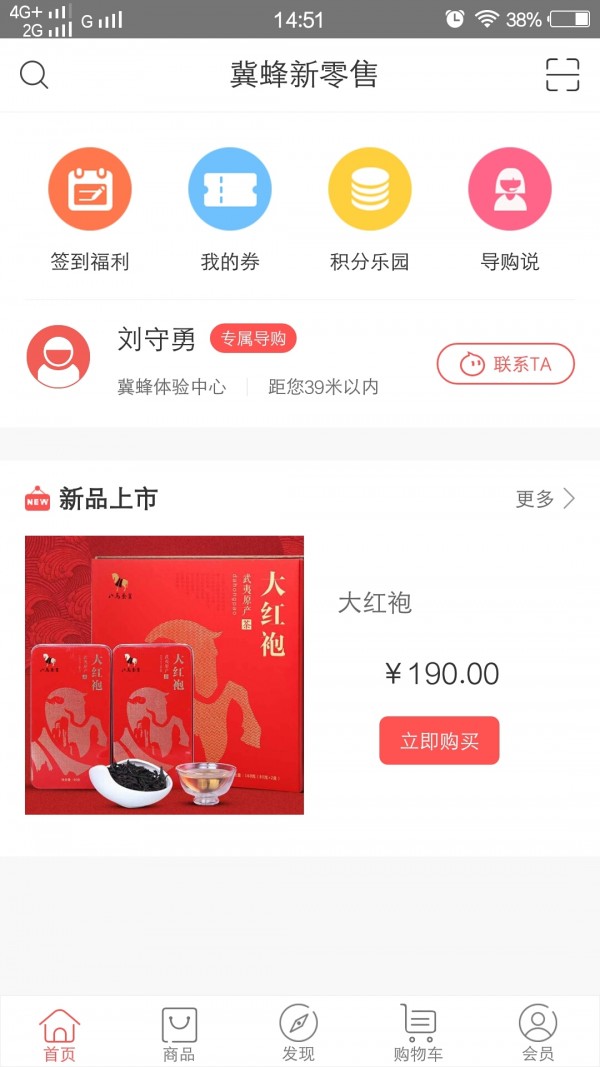Switch to the 发现 tab
This screenshot has width=600, height=1067.
(298, 1033)
